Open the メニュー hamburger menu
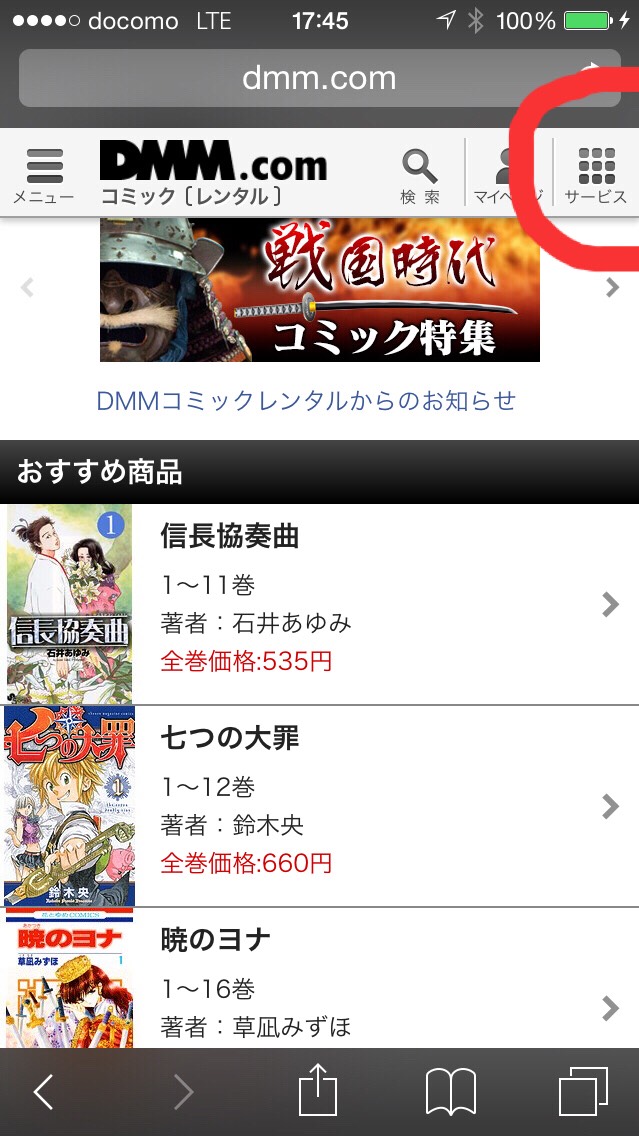This screenshot has height=1136, width=639. tap(43, 176)
